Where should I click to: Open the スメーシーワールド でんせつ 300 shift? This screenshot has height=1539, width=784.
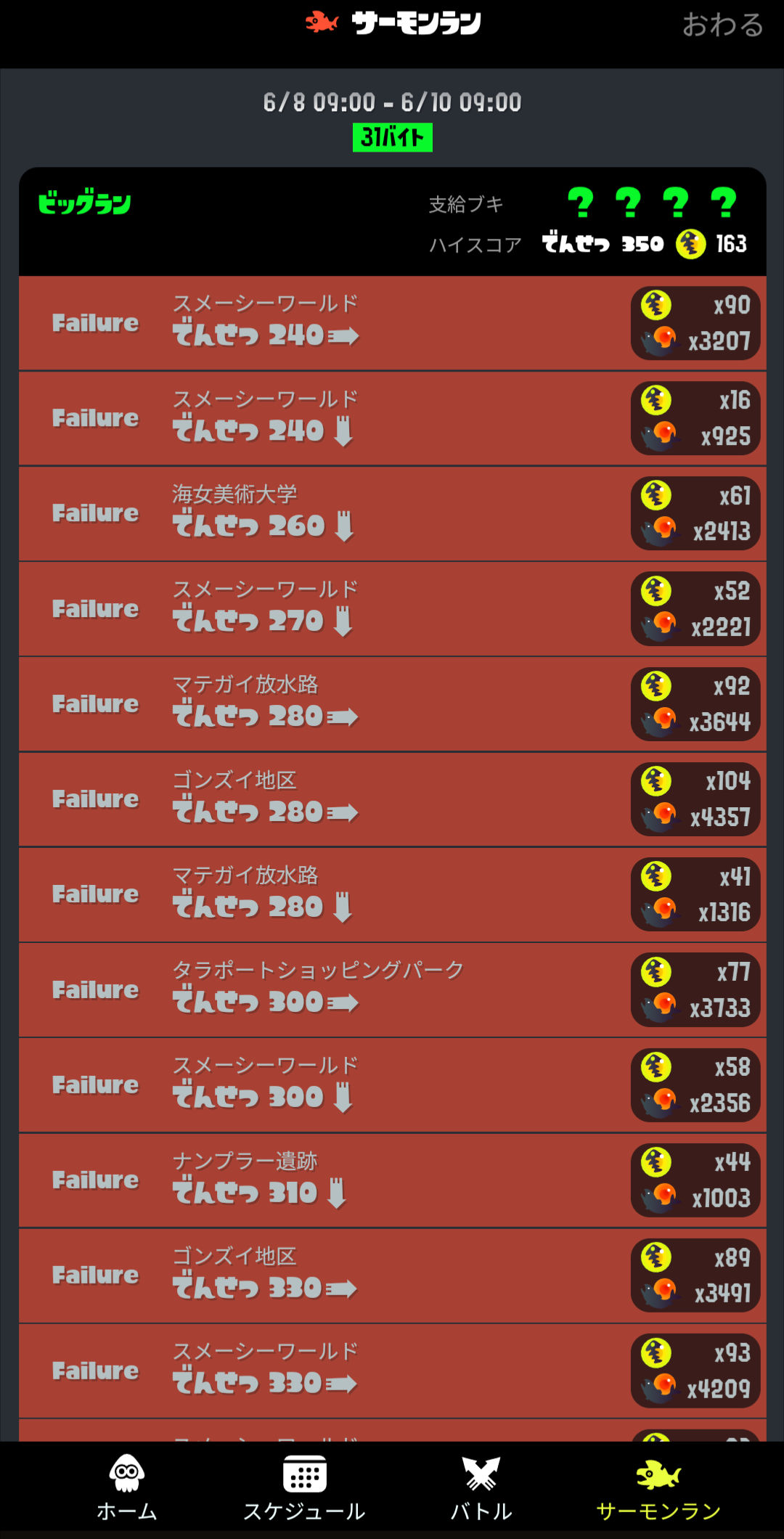[x=392, y=1085]
